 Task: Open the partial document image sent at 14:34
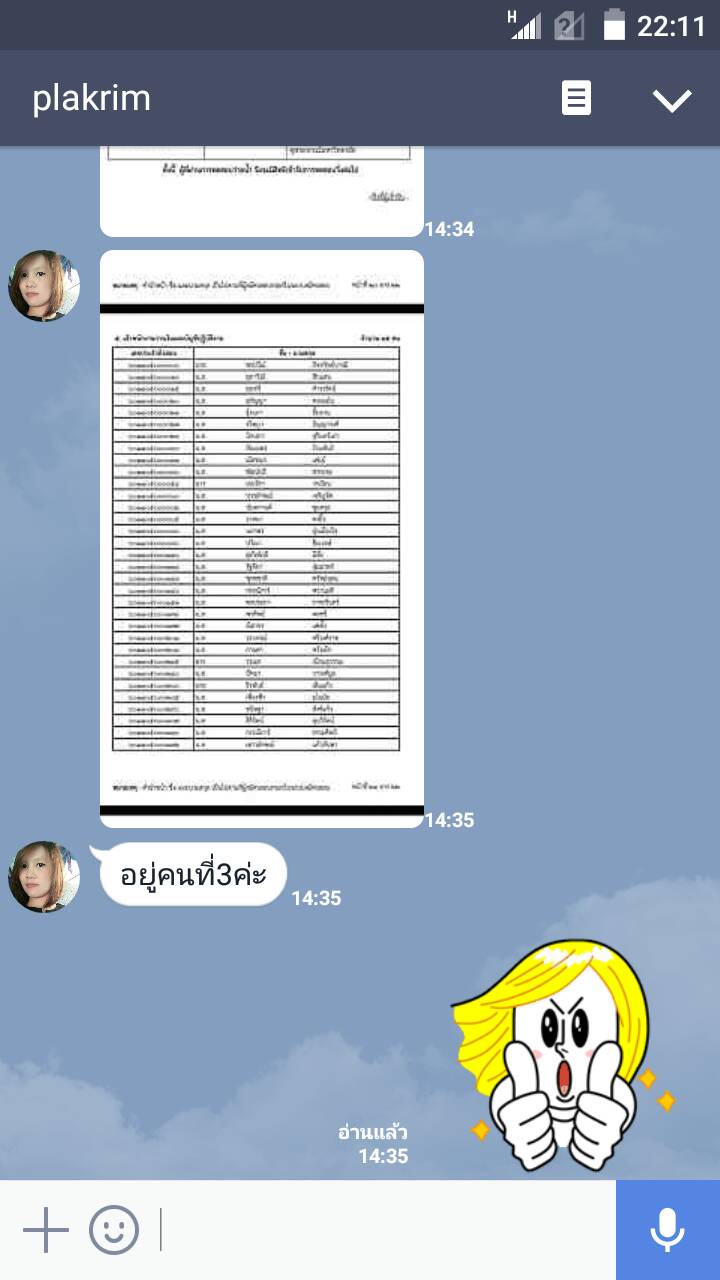(261, 190)
